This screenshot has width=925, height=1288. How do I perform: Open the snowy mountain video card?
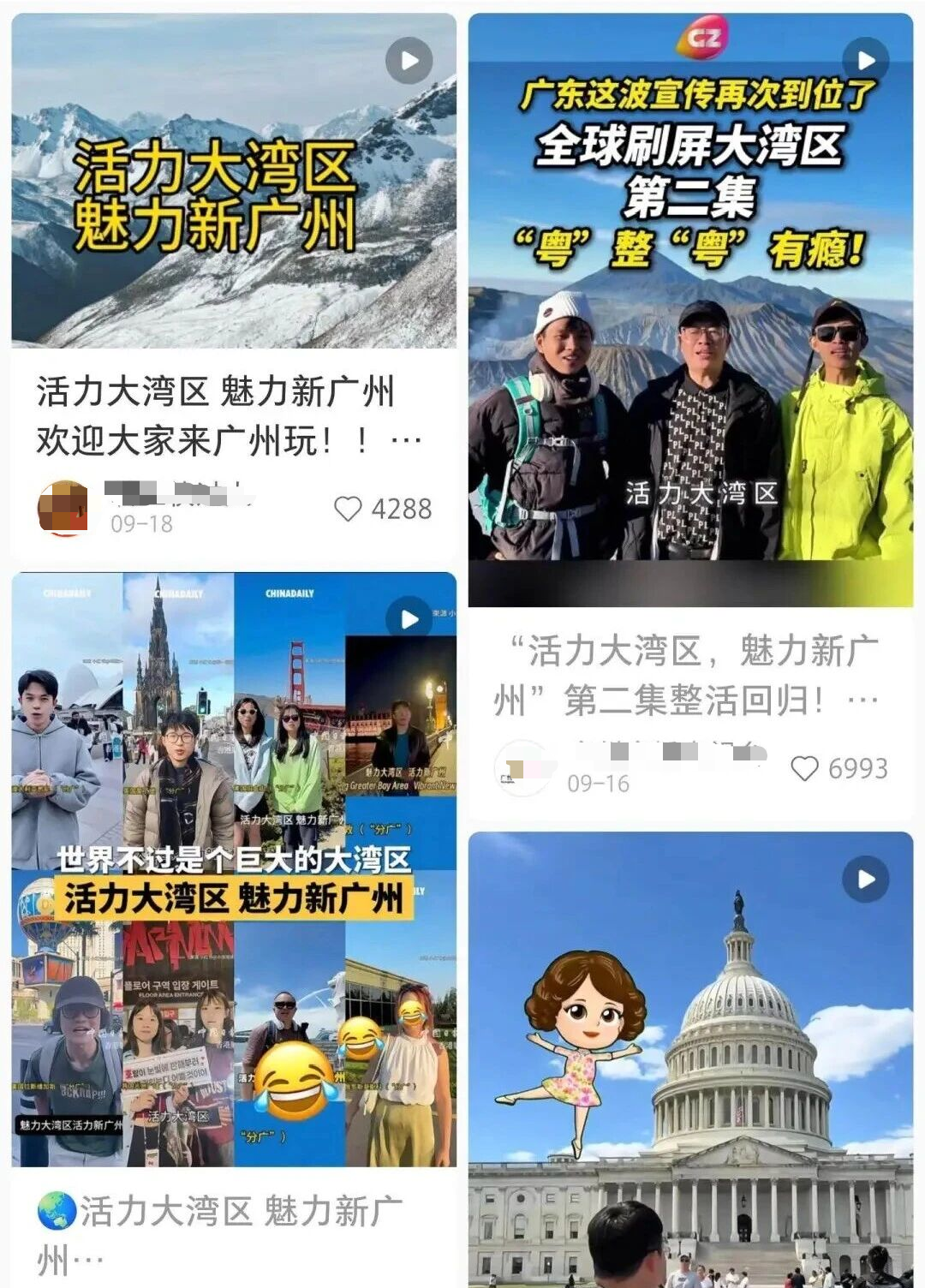pos(233,180)
